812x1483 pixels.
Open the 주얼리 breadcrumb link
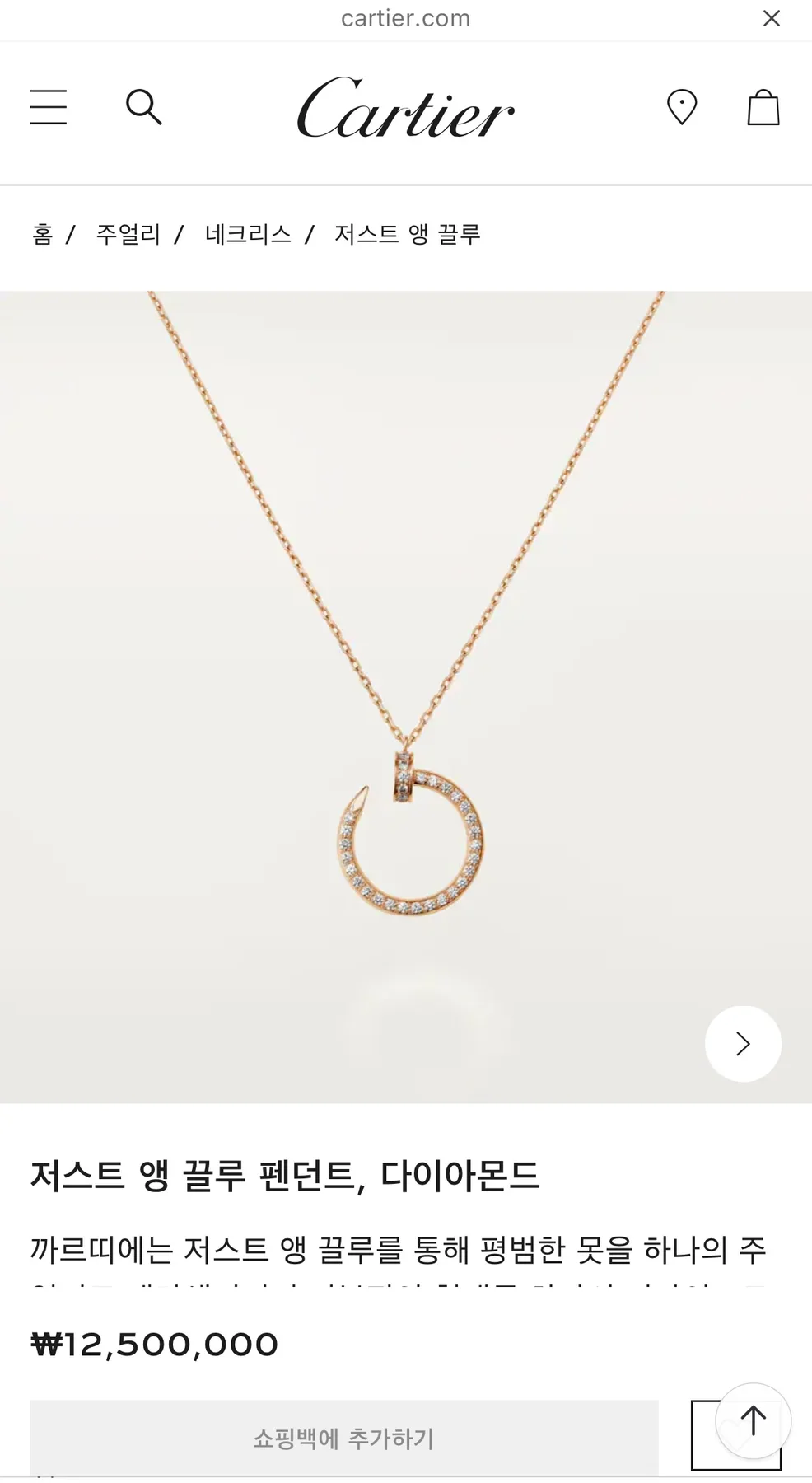coord(128,234)
